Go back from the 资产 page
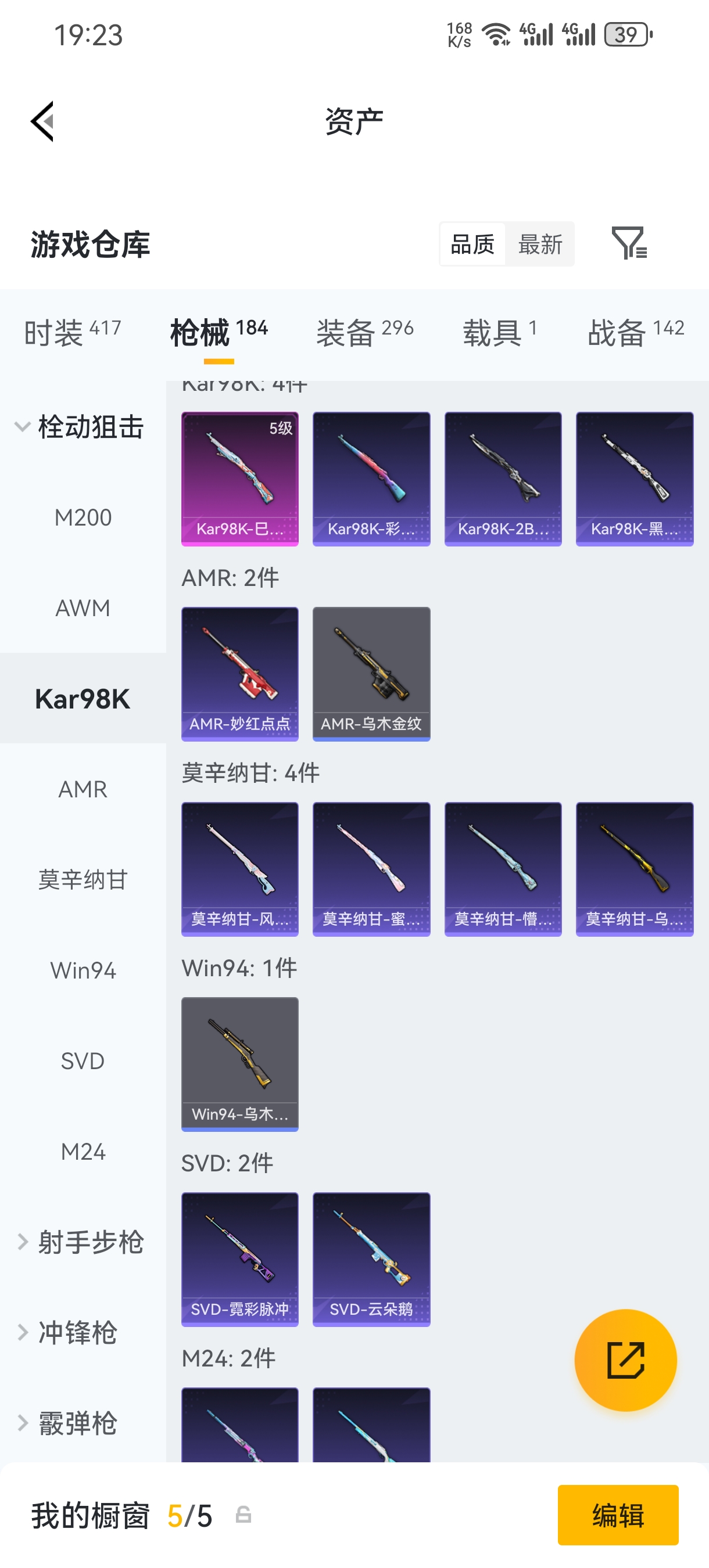Image resolution: width=709 pixels, height=1568 pixels. (42, 121)
